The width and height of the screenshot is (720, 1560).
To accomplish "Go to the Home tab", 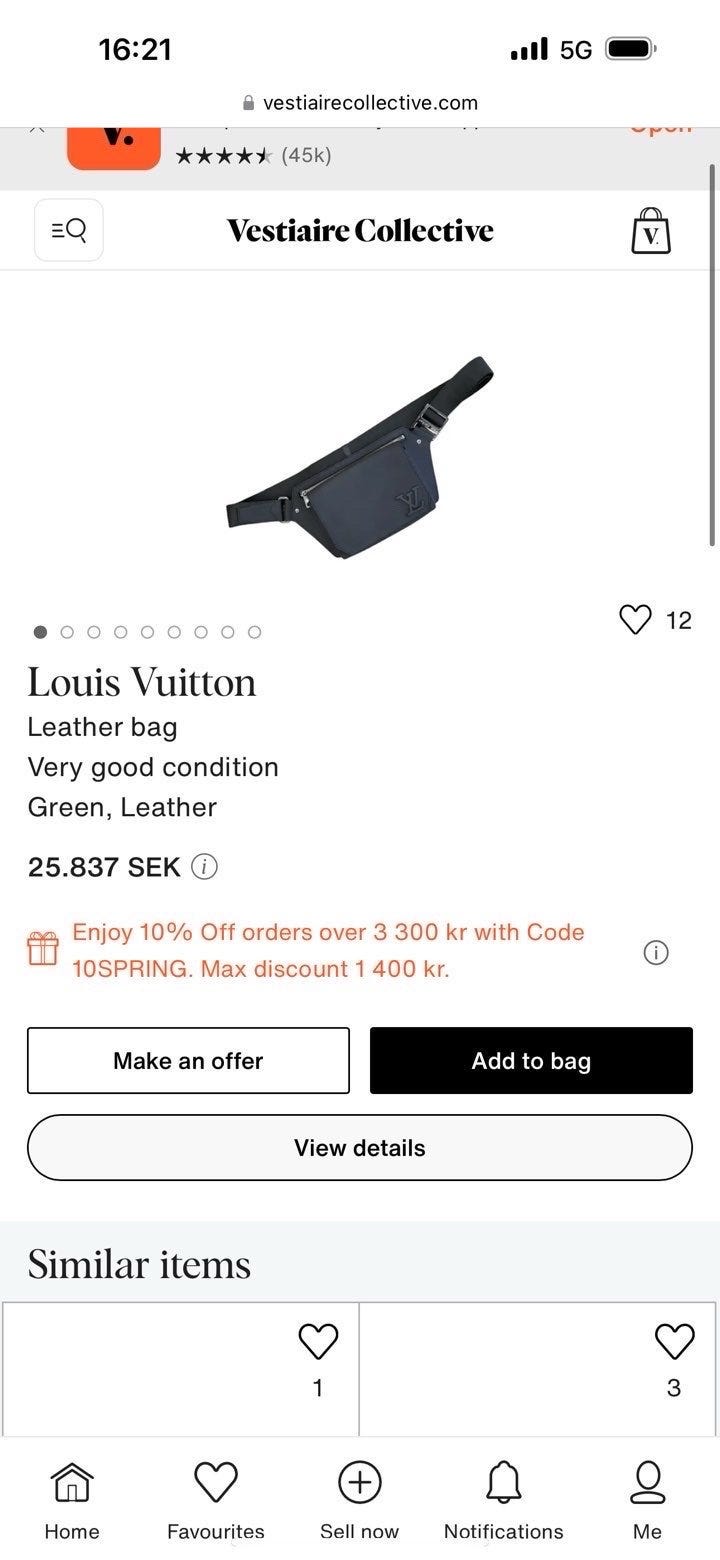I will click(72, 1500).
